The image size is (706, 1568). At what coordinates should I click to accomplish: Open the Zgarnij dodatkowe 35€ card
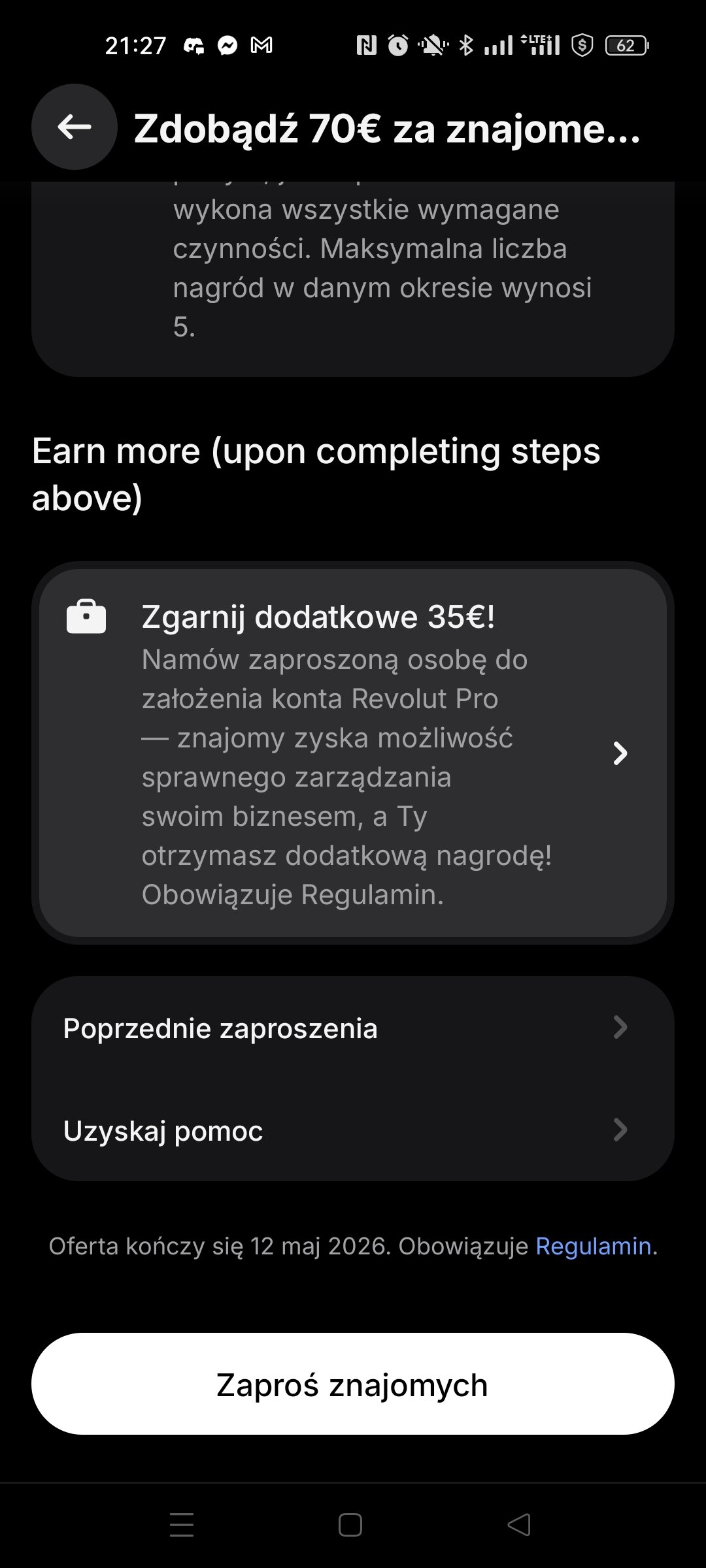pos(353,753)
